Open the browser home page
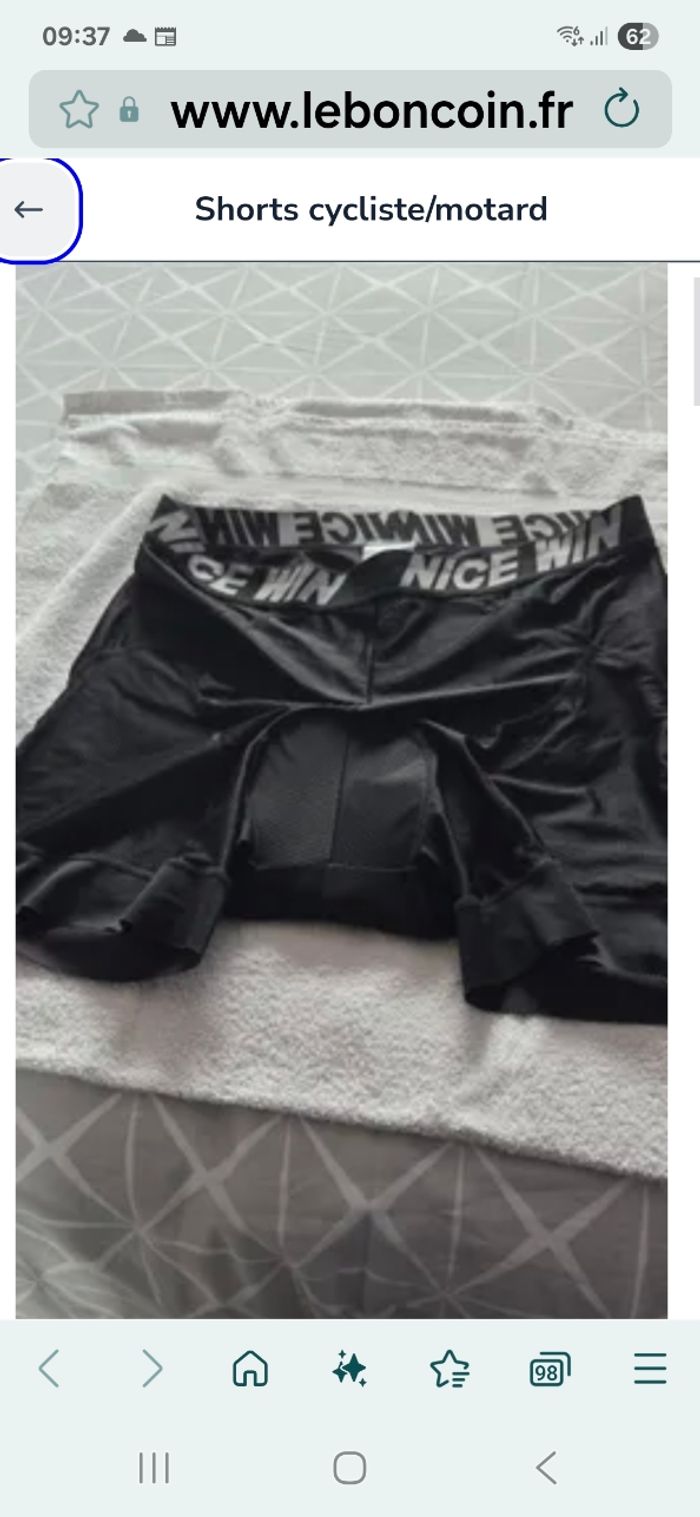The image size is (700, 1517). 250,1368
